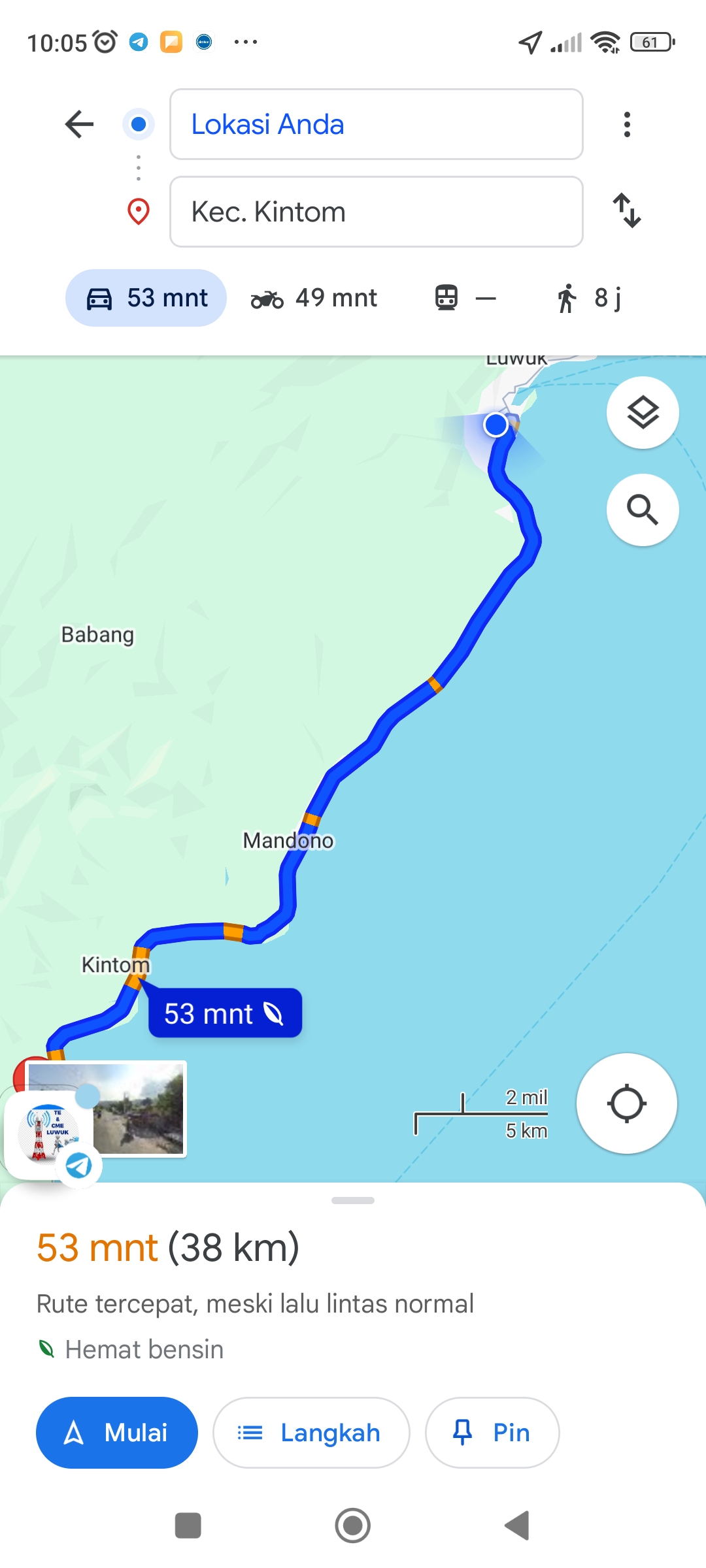706x1568 pixels.
Task: Edit the starting point Lokasi Anda
Action: (377, 124)
